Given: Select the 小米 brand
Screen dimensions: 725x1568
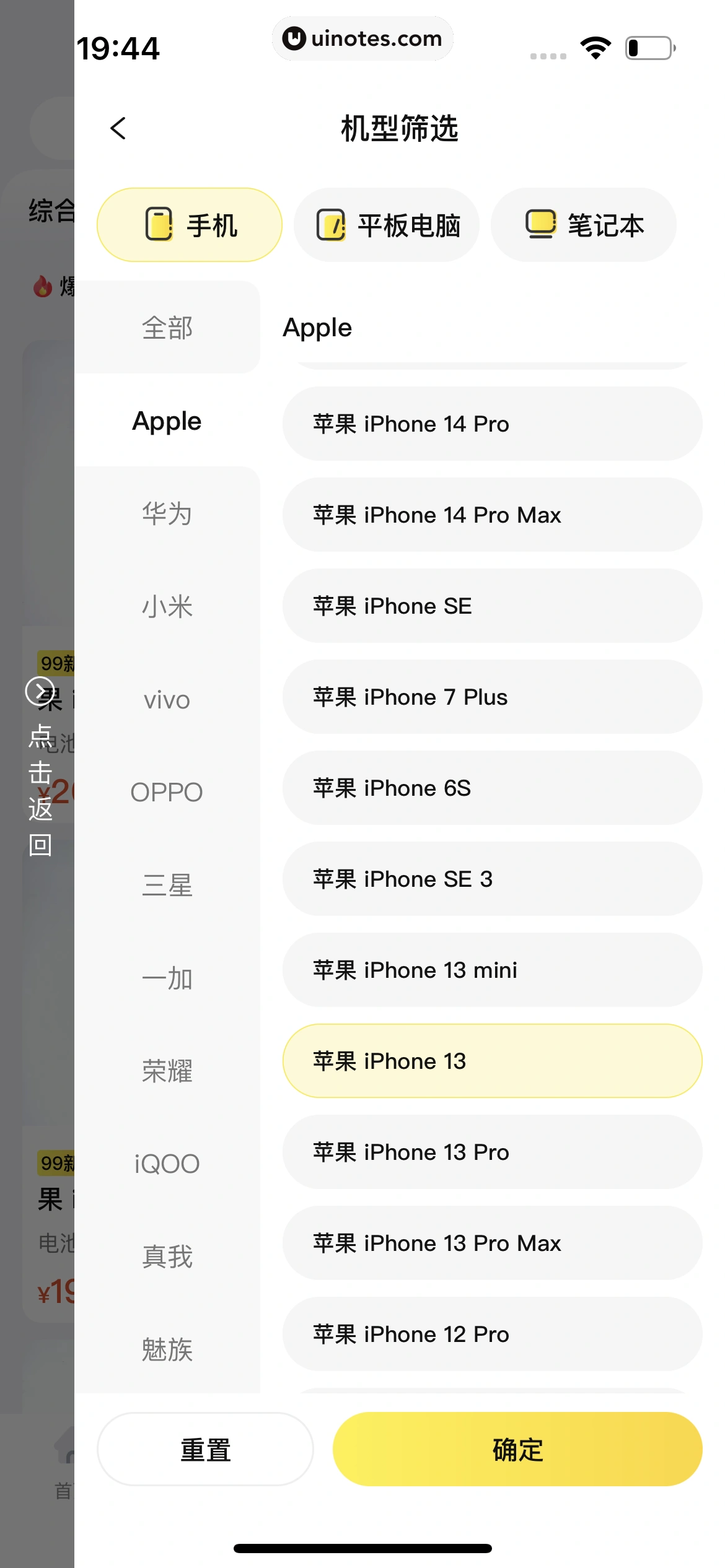Looking at the screenshot, I should click(167, 606).
